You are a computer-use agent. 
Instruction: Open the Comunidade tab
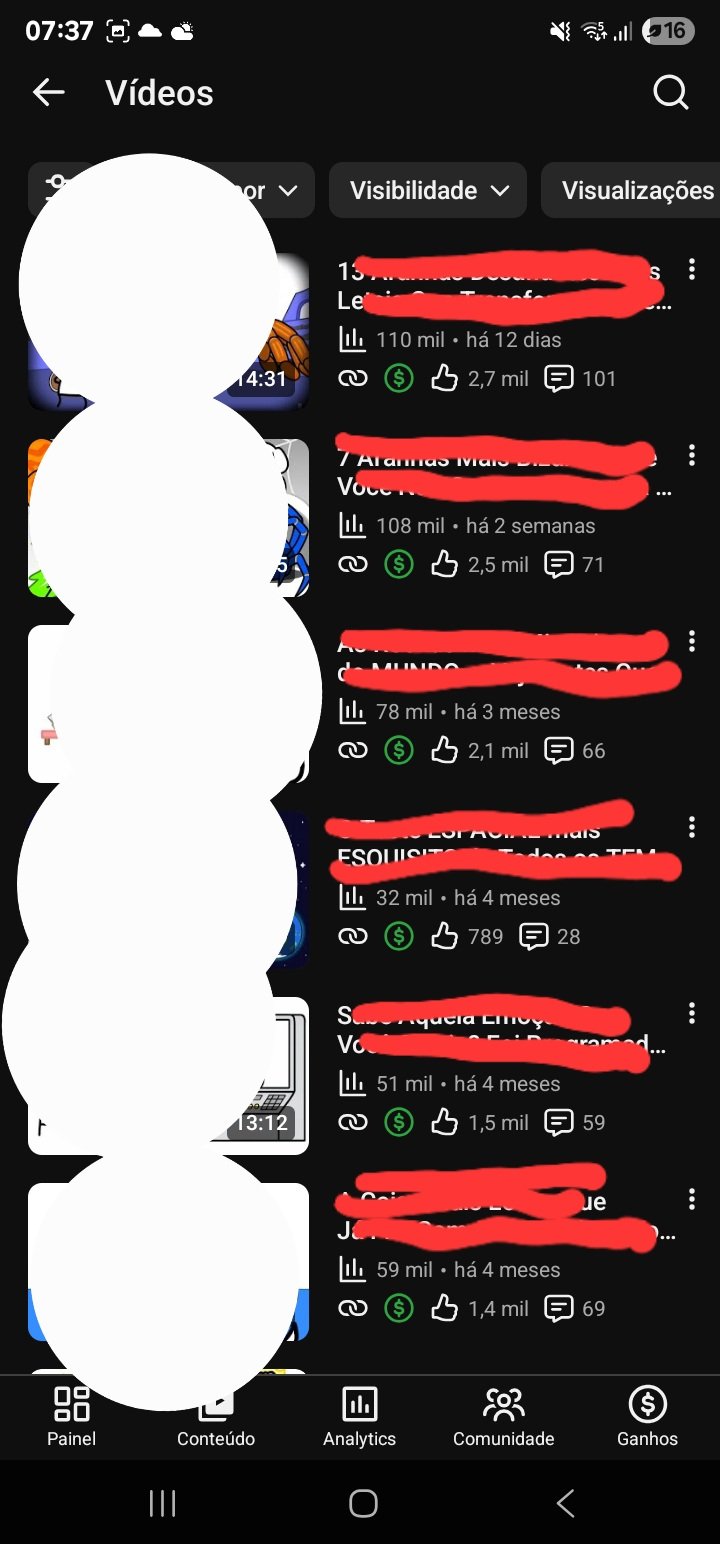click(x=503, y=1417)
